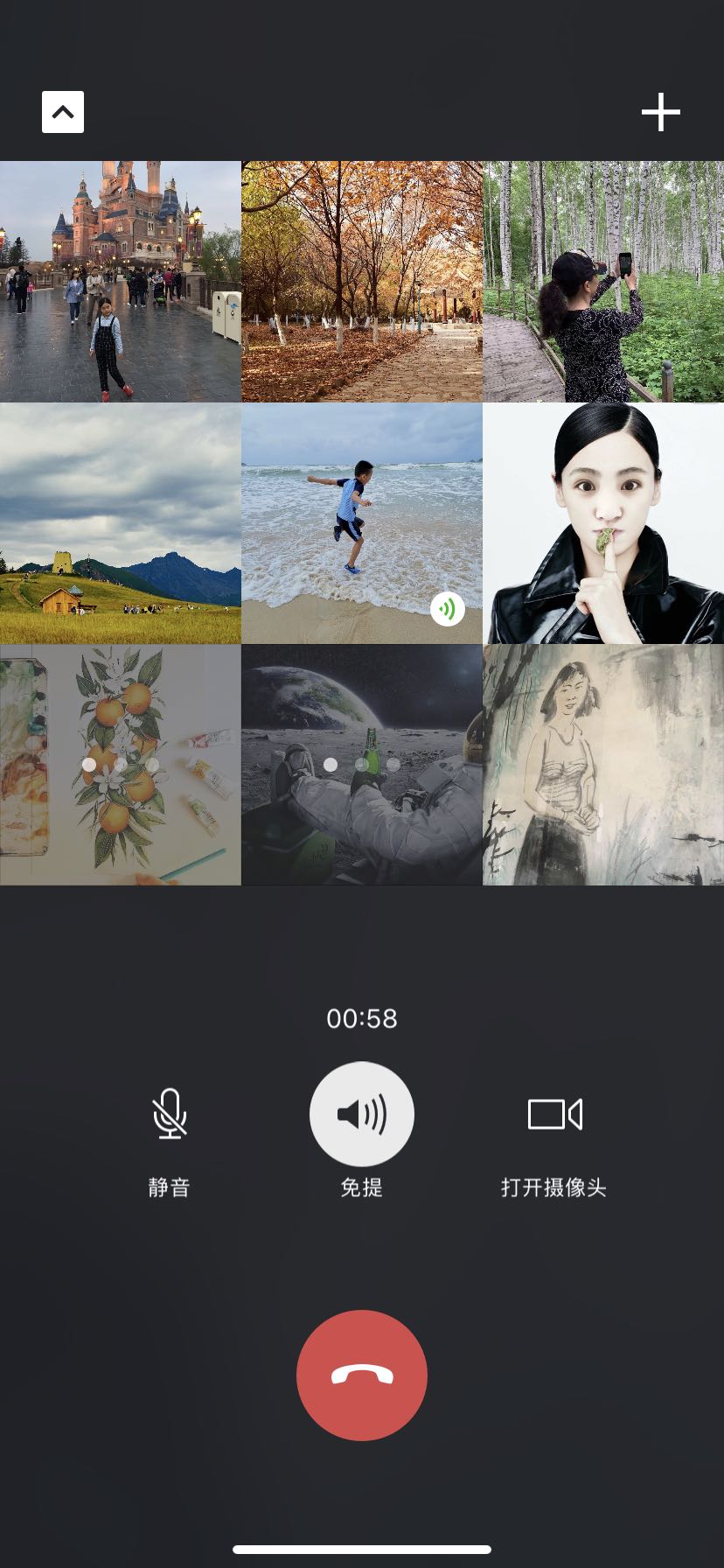Select the participant with autumn trees avatar
This screenshot has width=724, height=1568.
click(x=362, y=282)
